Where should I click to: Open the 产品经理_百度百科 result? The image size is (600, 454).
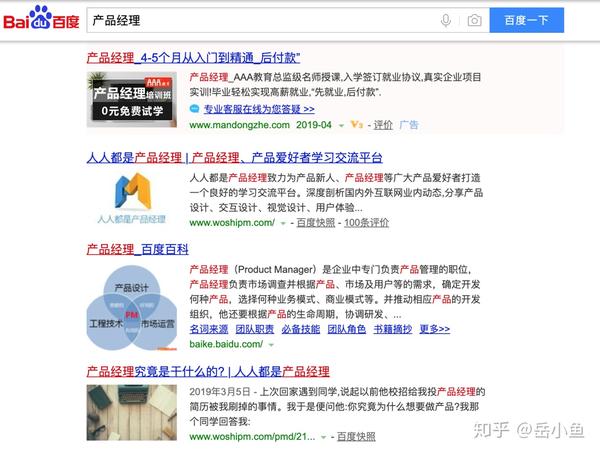[137, 249]
